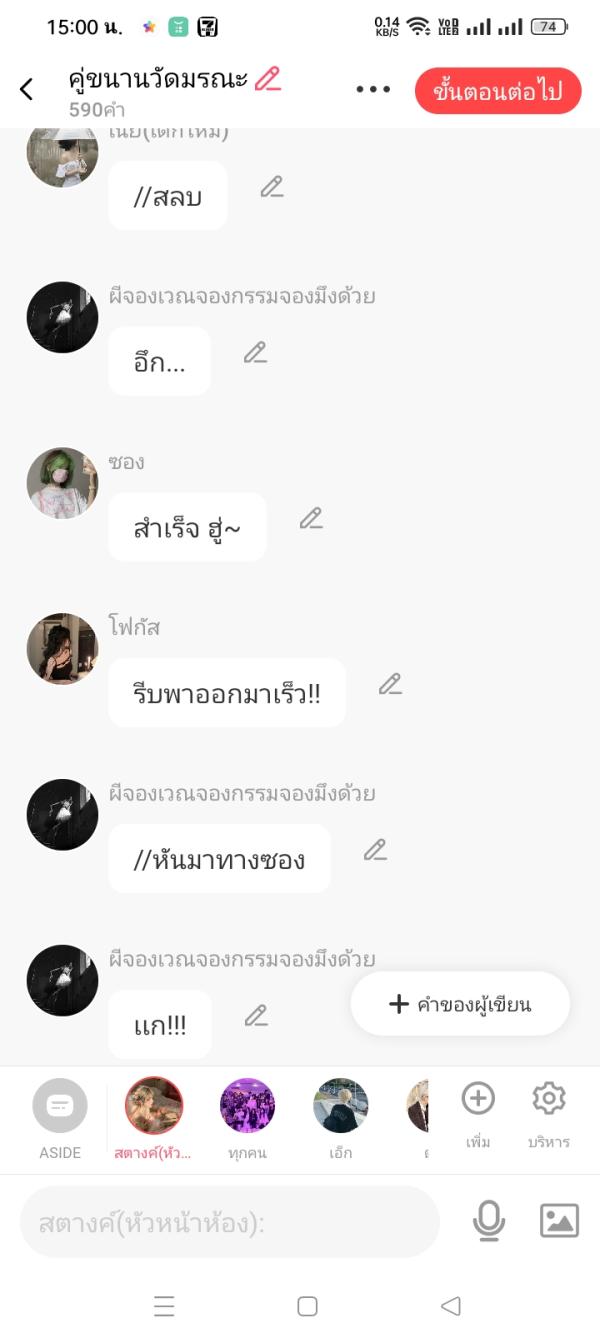The width and height of the screenshot is (600, 1343).
Task: Focus the สตางค์(หัวหน้าห้อง) message input
Action: pyautogui.click(x=230, y=1222)
